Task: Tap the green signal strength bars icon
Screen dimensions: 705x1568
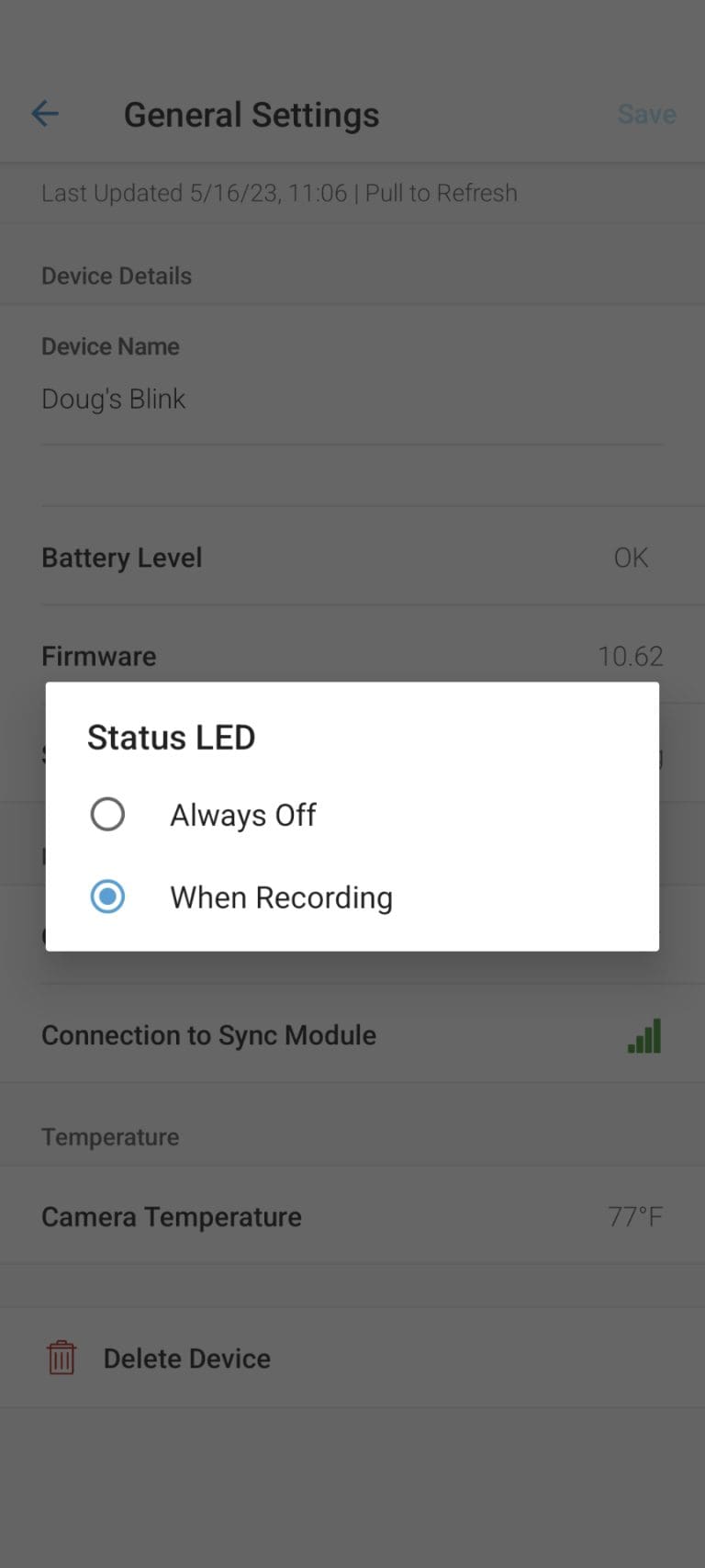Action: (644, 1035)
